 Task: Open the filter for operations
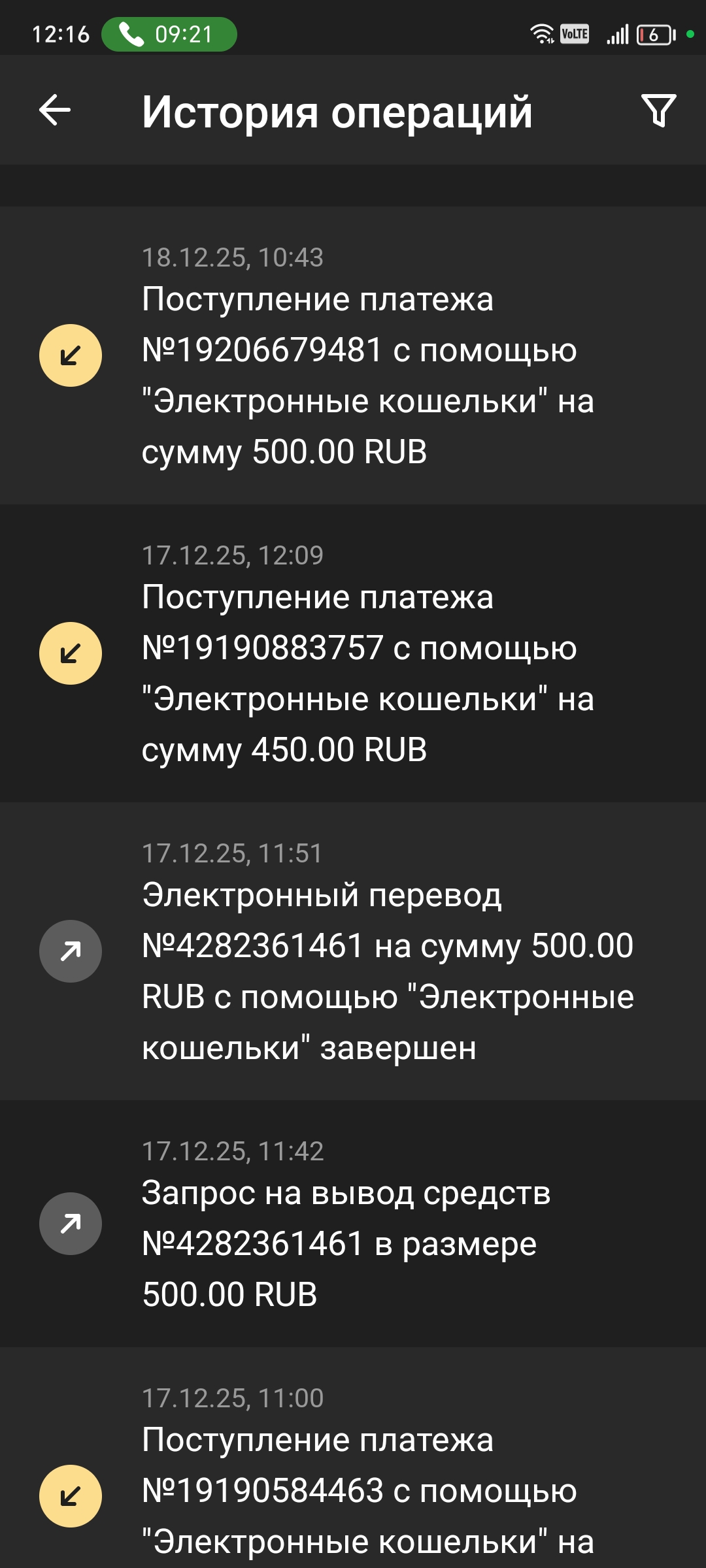[658, 110]
